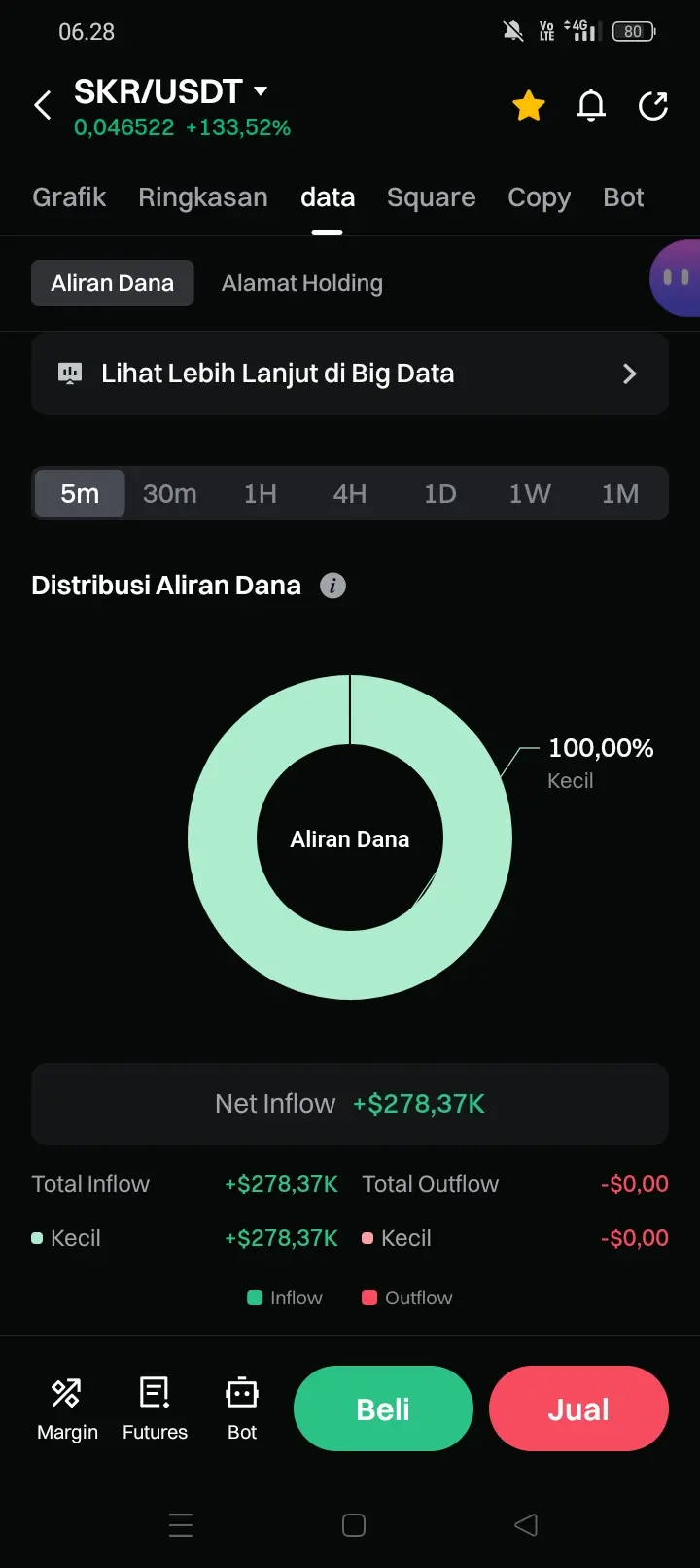Viewport: 700px width, 1568px height.
Task: Go back using the top-left arrow
Action: click(x=43, y=105)
